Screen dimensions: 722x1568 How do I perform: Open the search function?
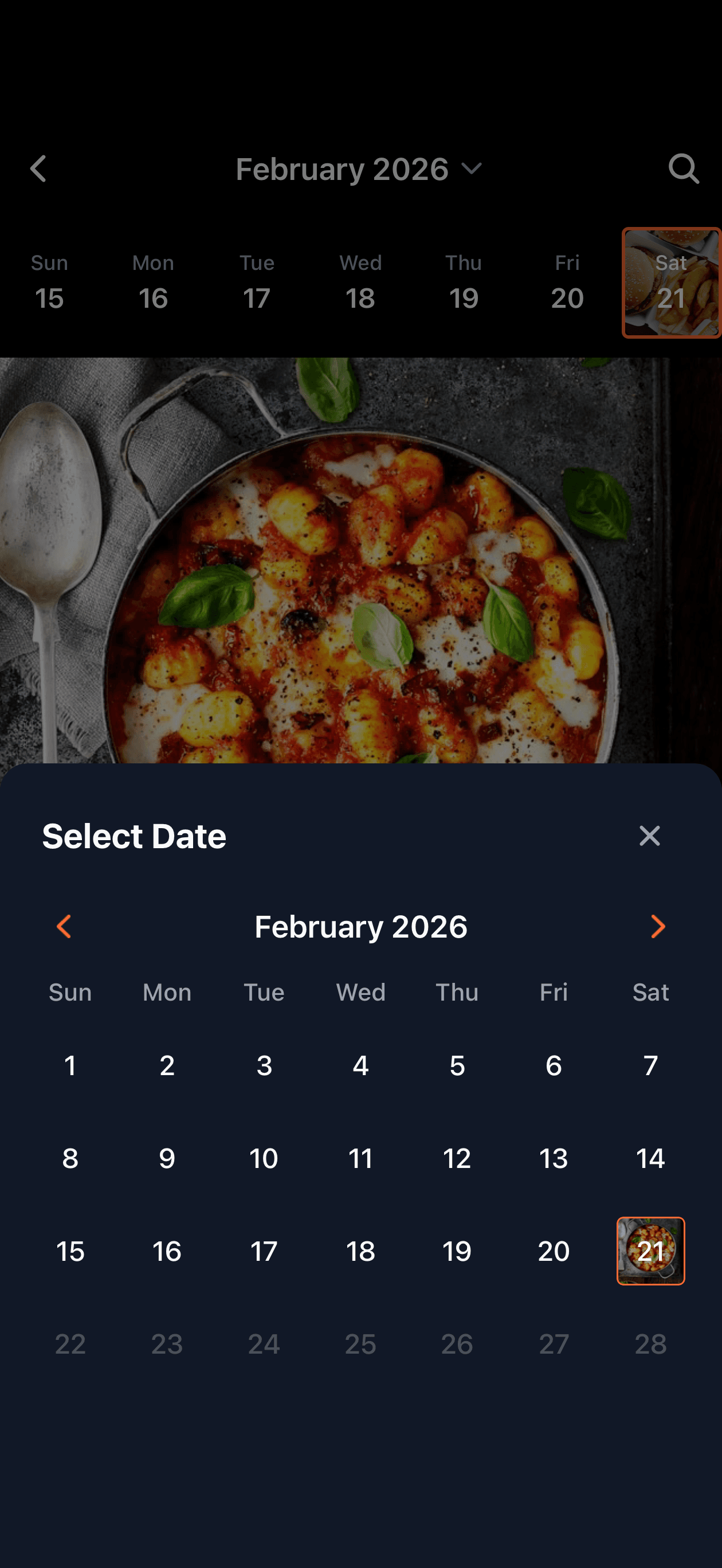tap(684, 168)
